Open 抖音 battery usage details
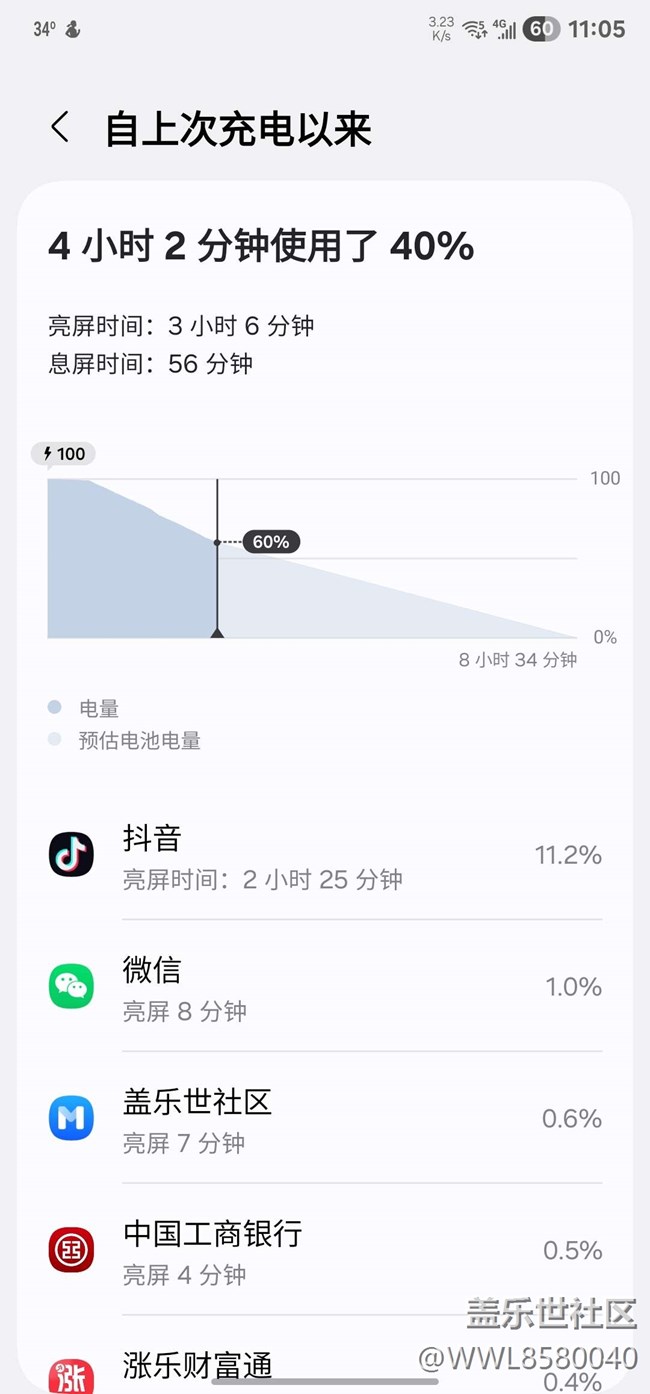 (x=325, y=855)
